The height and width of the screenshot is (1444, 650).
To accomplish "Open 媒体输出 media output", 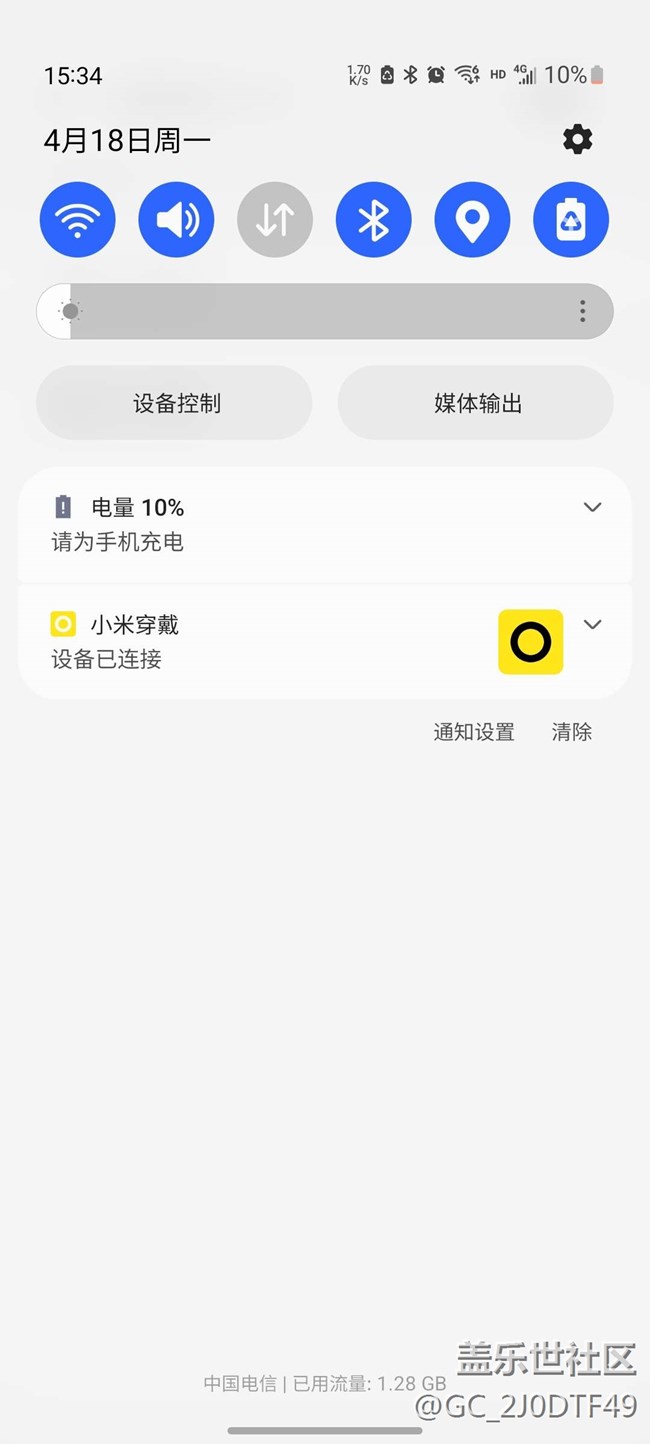I will 476,403.
